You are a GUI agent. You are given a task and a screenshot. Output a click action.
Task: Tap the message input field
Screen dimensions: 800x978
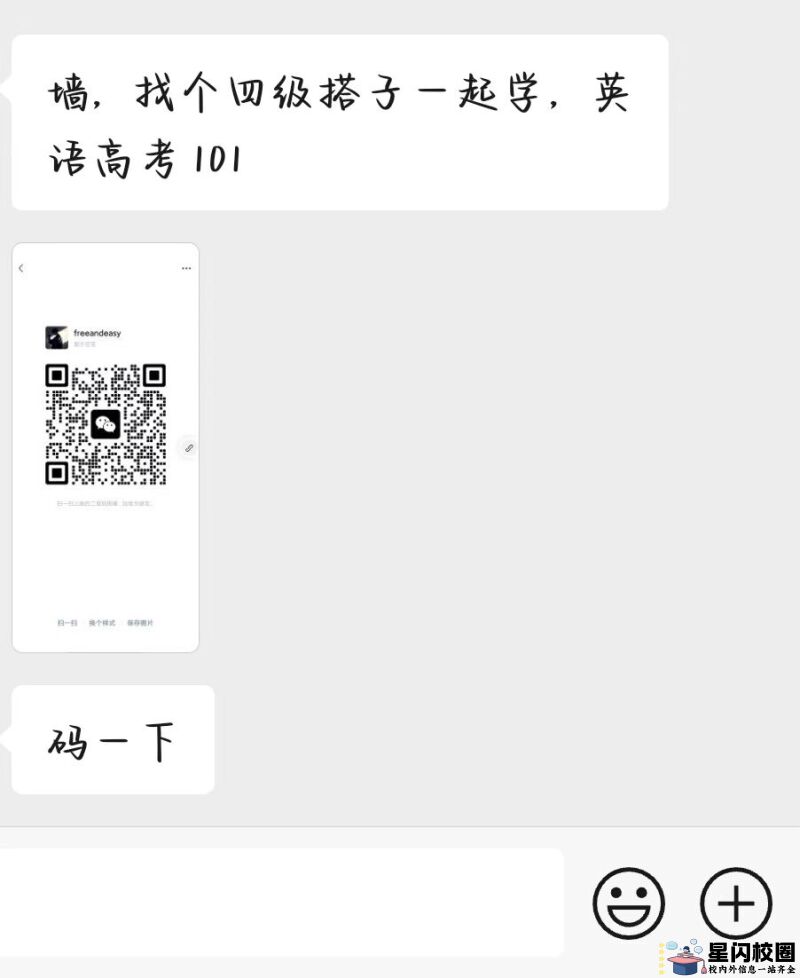(x=280, y=903)
